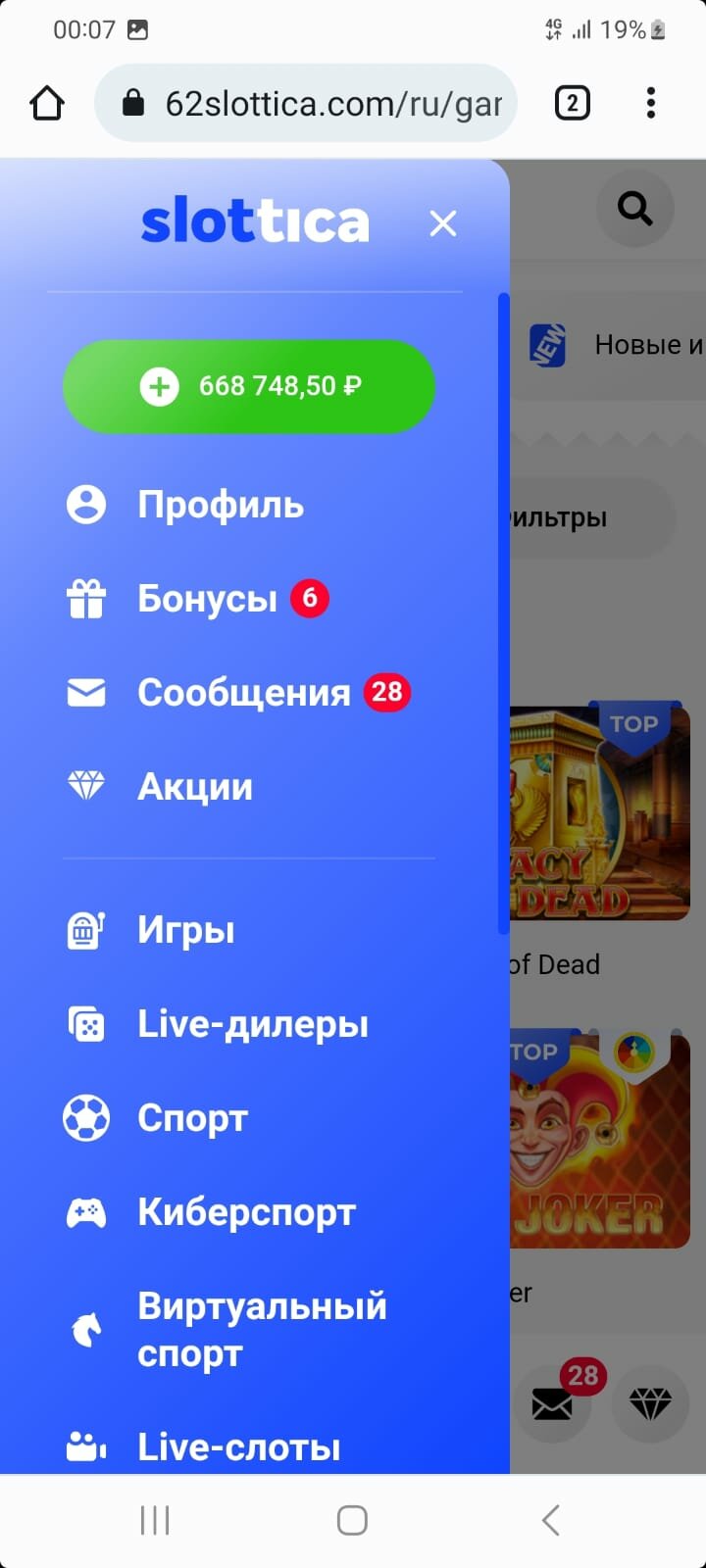Tap the green balance deposit button
This screenshot has height=1568, width=706.
(249, 386)
